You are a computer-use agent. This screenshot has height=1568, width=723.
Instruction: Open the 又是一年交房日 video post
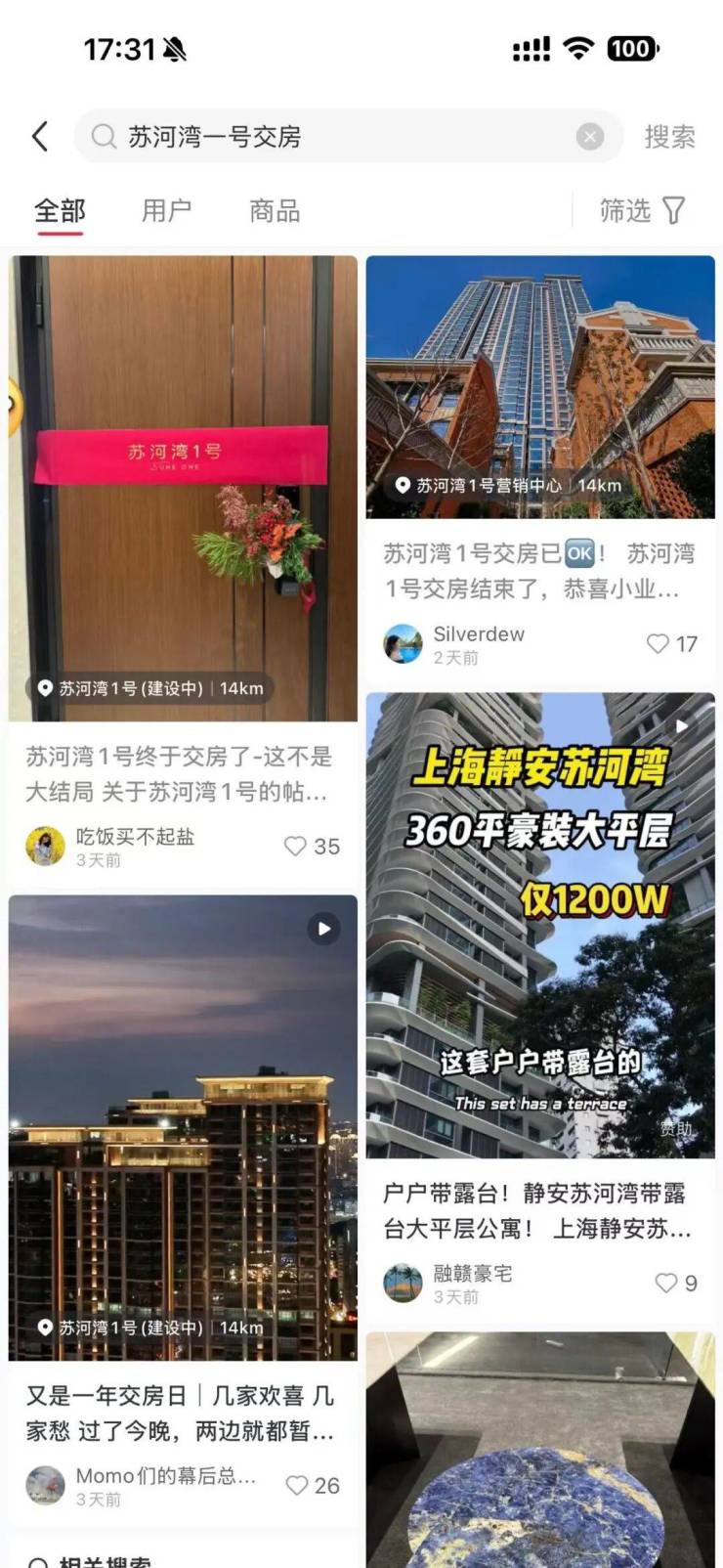(x=183, y=1126)
